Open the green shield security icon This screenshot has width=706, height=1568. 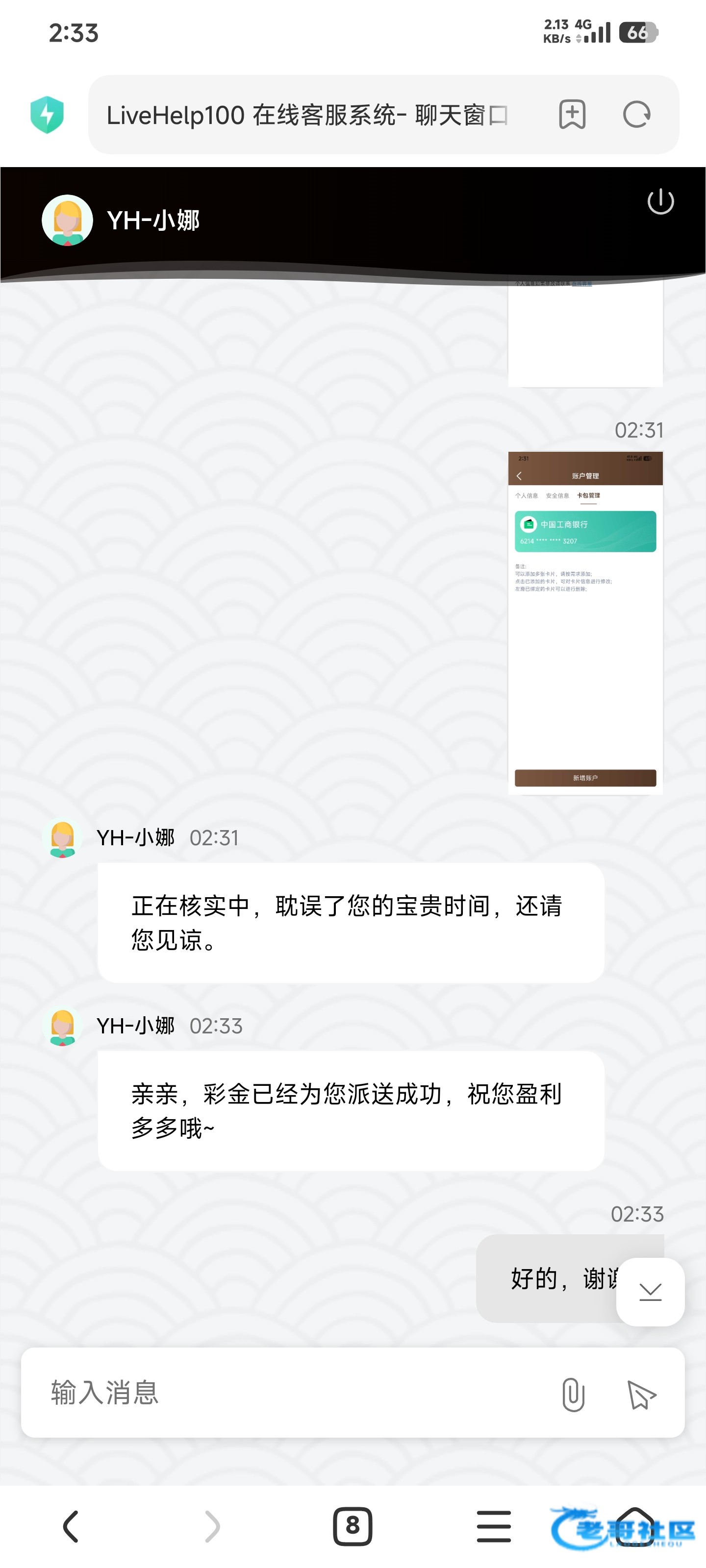[47, 115]
